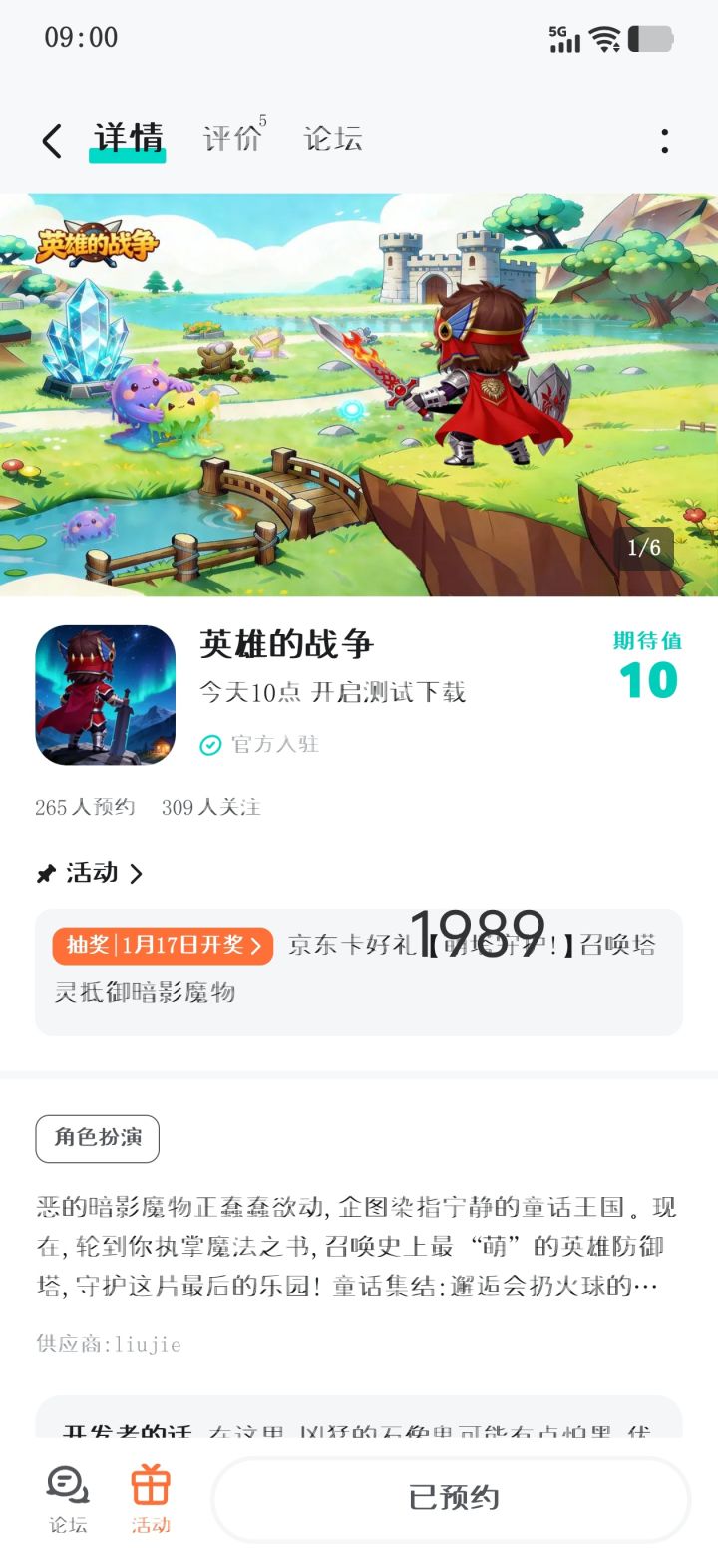Tap the 角色扮演 genre tag
This screenshot has height=1568, width=718.
pyautogui.click(x=97, y=1138)
